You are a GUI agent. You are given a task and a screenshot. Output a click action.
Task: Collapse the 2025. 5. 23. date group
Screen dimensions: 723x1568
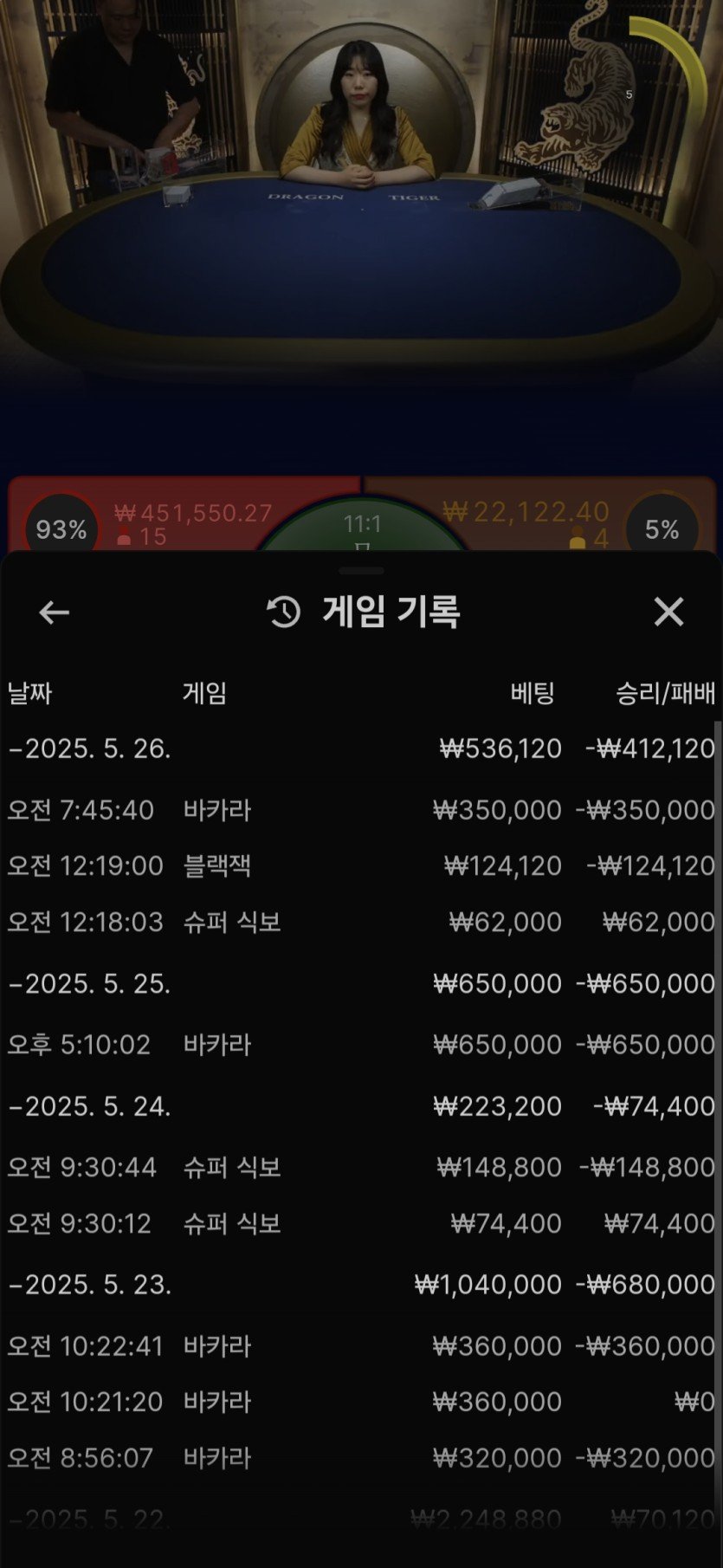(90, 1284)
